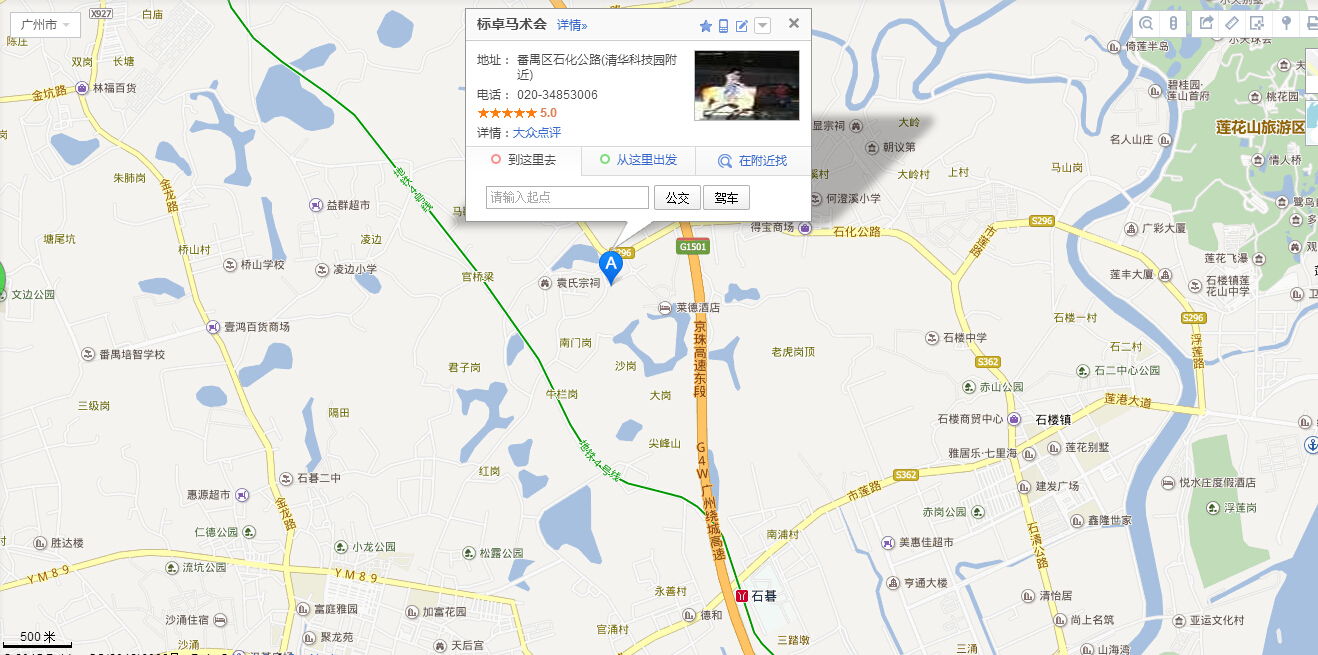Toggle the traffic light layer icon
The height and width of the screenshot is (655, 1318).
1174,23
